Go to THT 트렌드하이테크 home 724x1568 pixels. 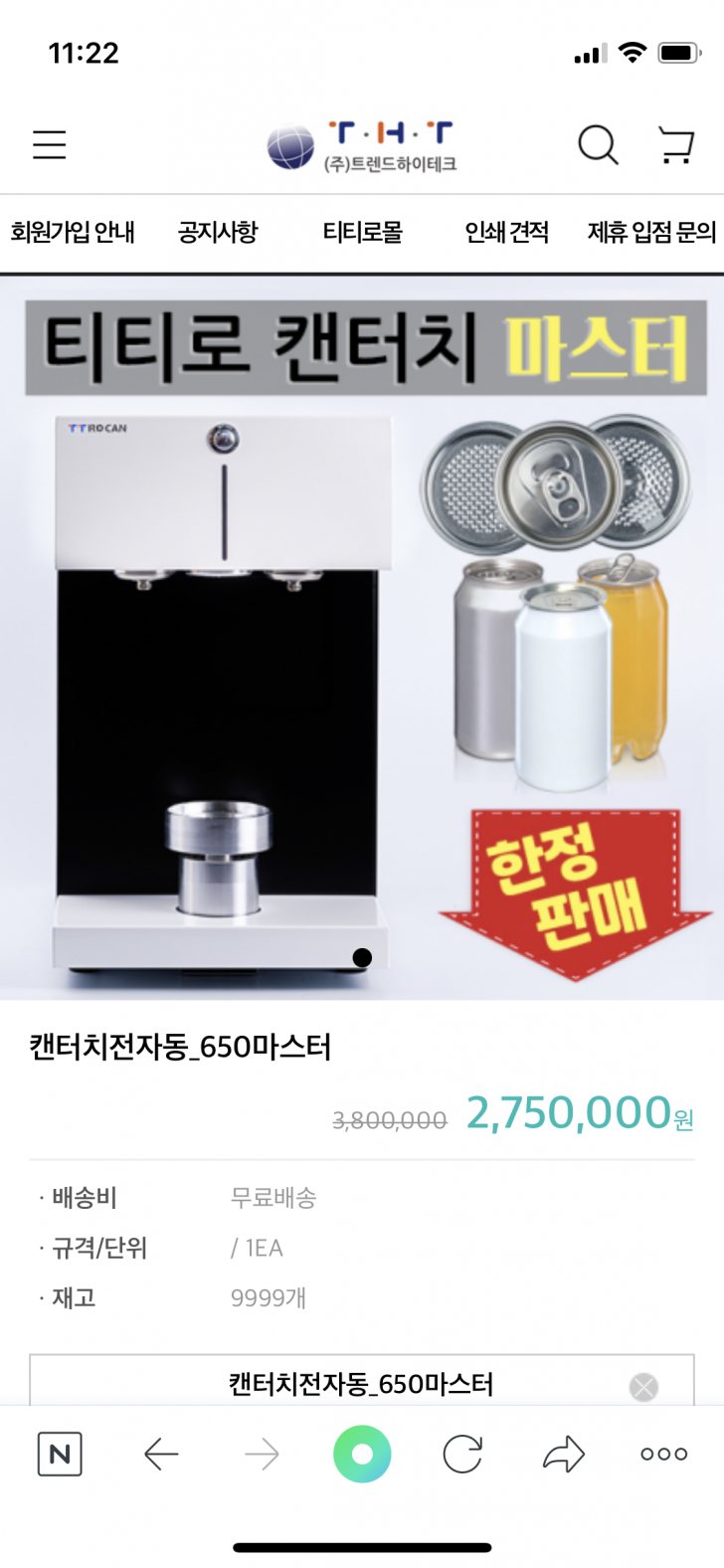(362, 146)
